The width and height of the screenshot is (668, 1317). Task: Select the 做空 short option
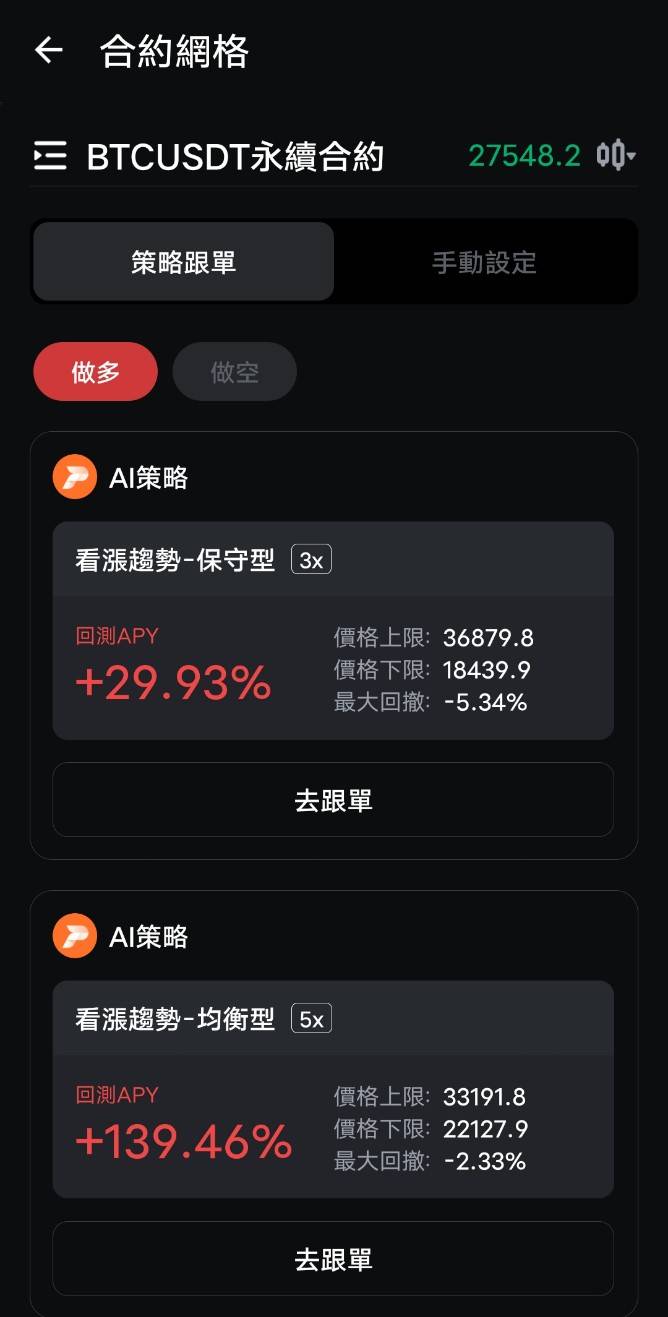[x=235, y=372]
